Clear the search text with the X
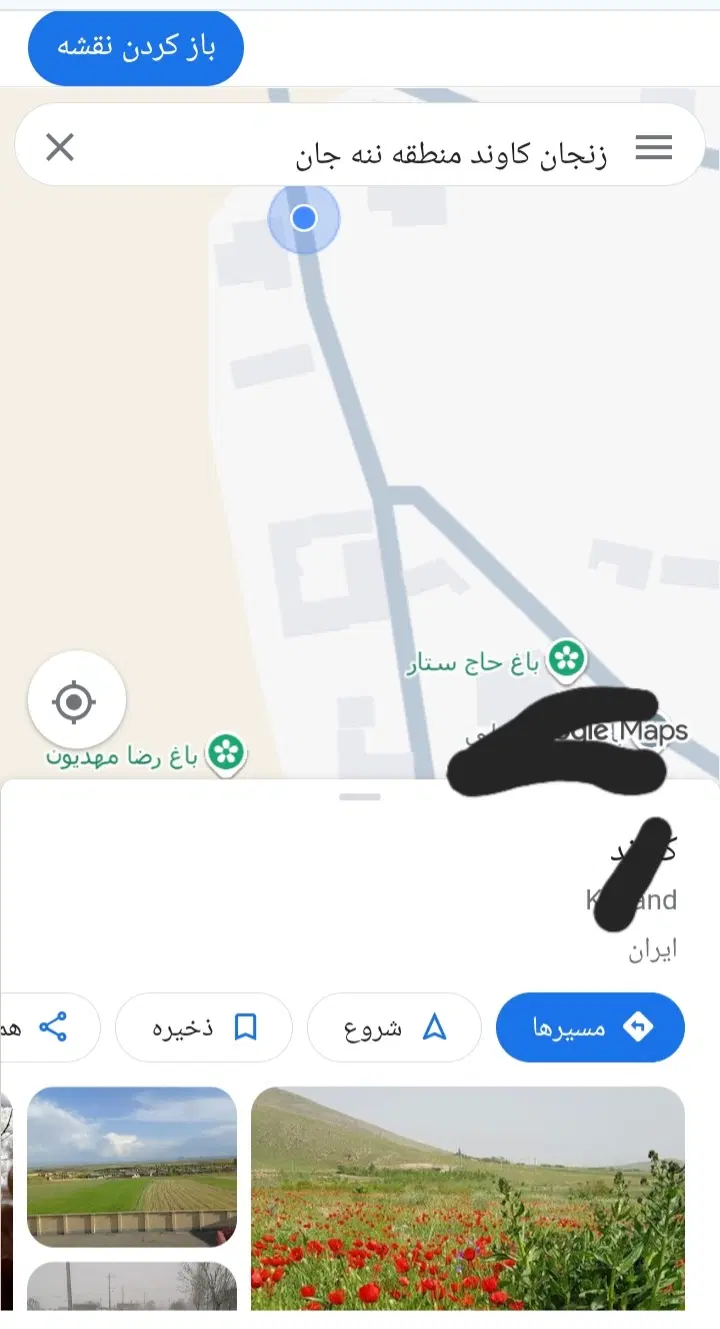The height and width of the screenshot is (1329, 720). click(60, 148)
